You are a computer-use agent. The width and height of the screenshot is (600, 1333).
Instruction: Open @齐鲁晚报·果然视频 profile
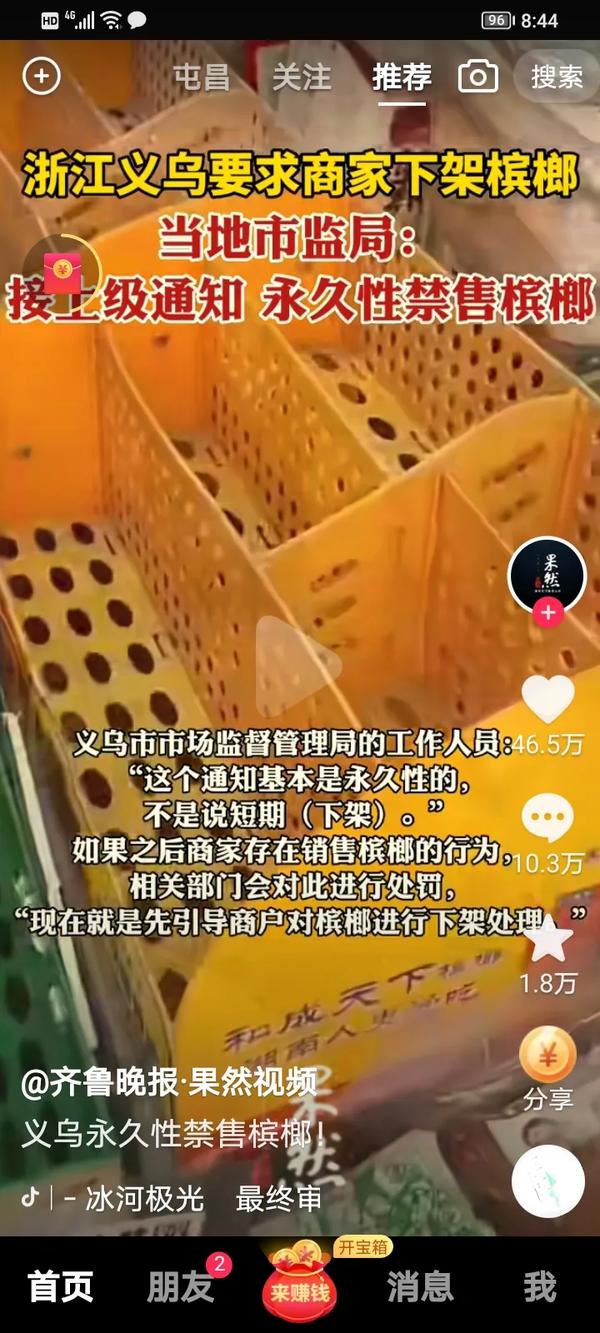(x=169, y=1081)
